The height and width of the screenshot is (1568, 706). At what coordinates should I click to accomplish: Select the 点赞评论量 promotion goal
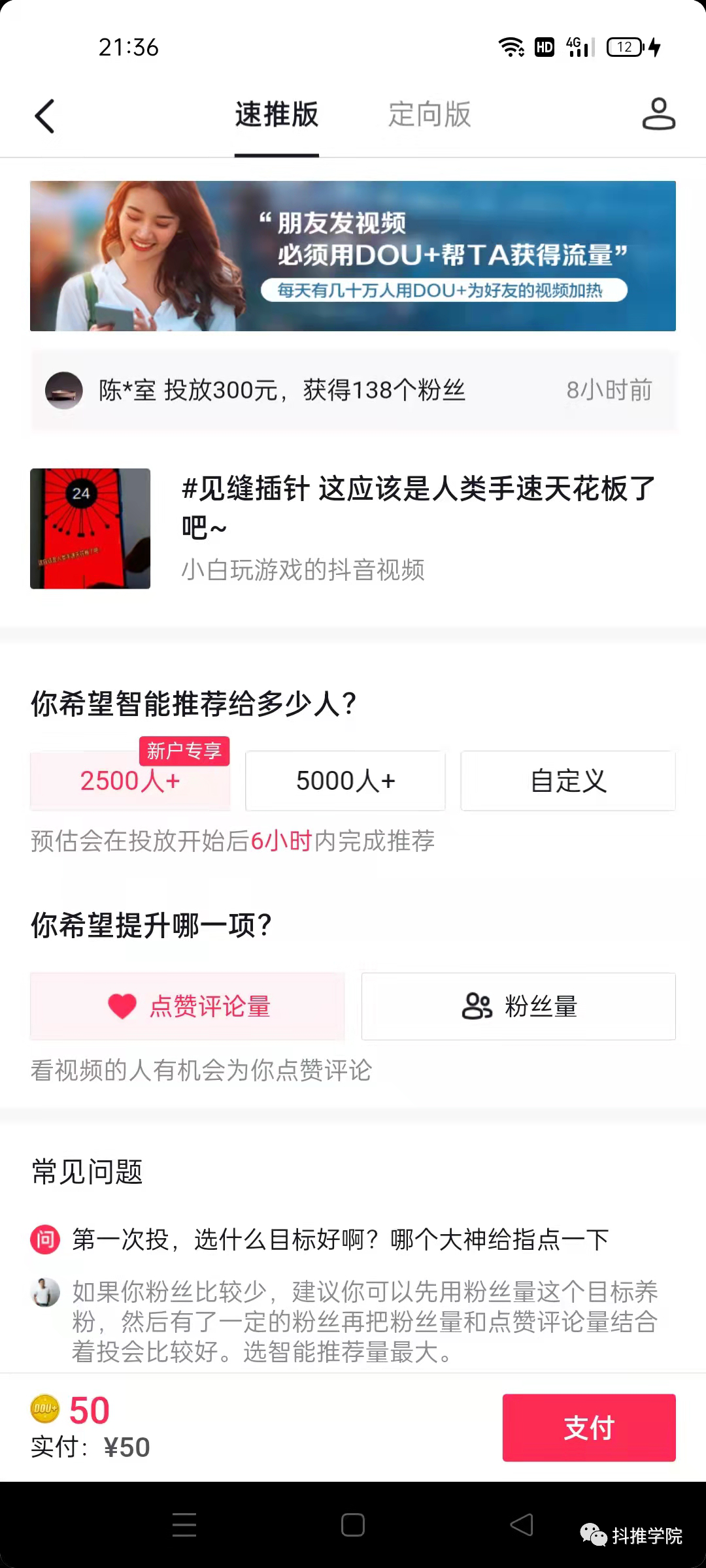pos(186,1007)
